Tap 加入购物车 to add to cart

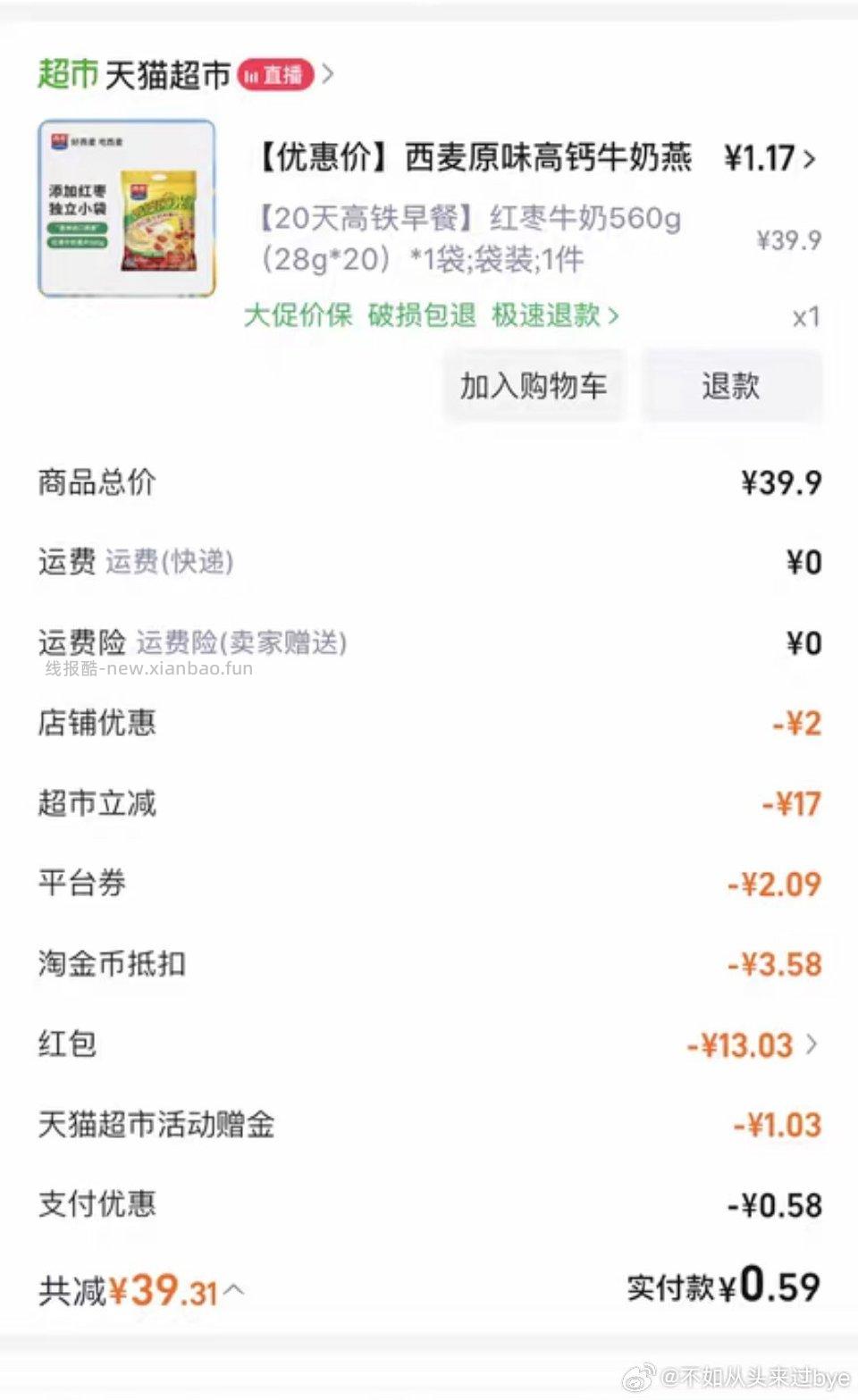(x=534, y=386)
